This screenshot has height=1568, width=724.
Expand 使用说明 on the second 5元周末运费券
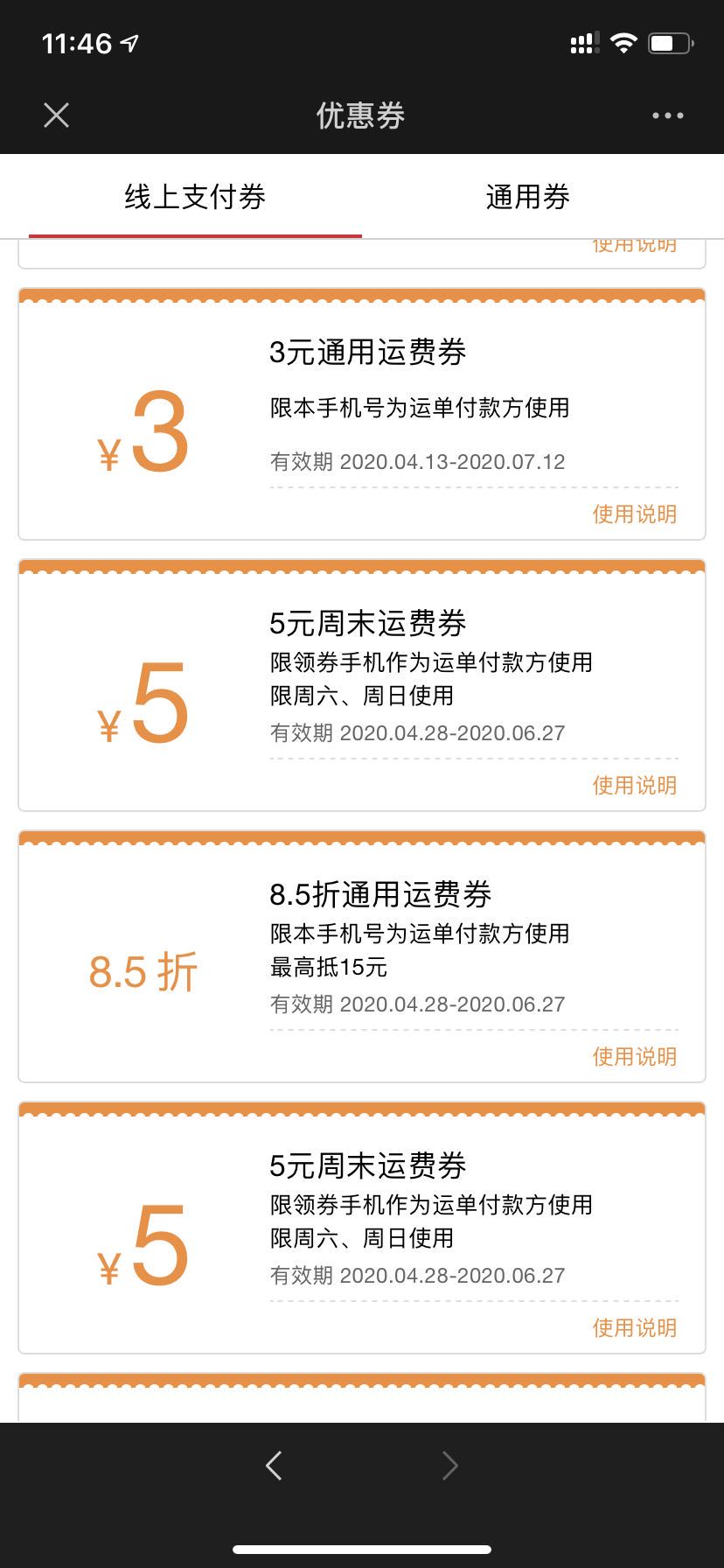[x=635, y=1327]
